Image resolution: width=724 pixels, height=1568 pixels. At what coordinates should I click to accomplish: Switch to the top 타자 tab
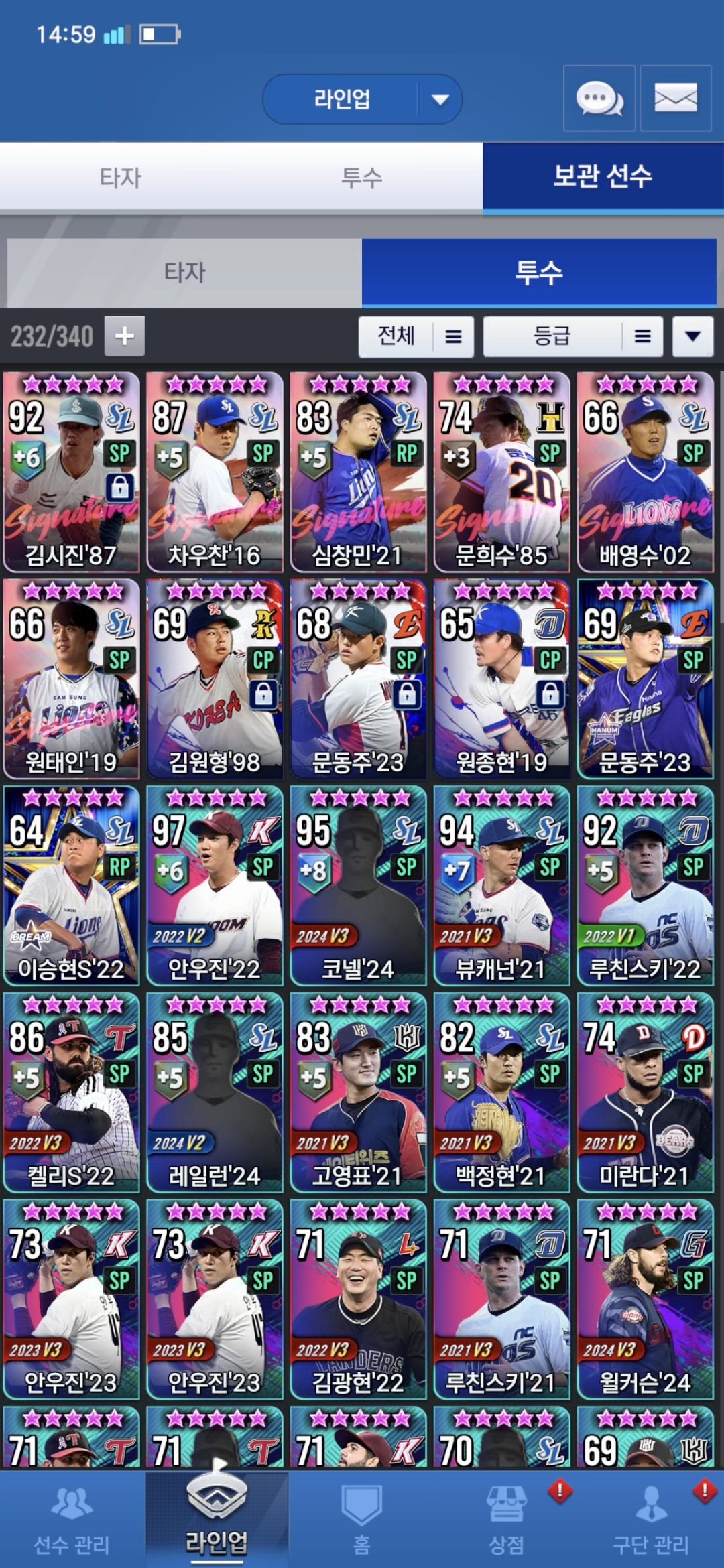pos(121,178)
